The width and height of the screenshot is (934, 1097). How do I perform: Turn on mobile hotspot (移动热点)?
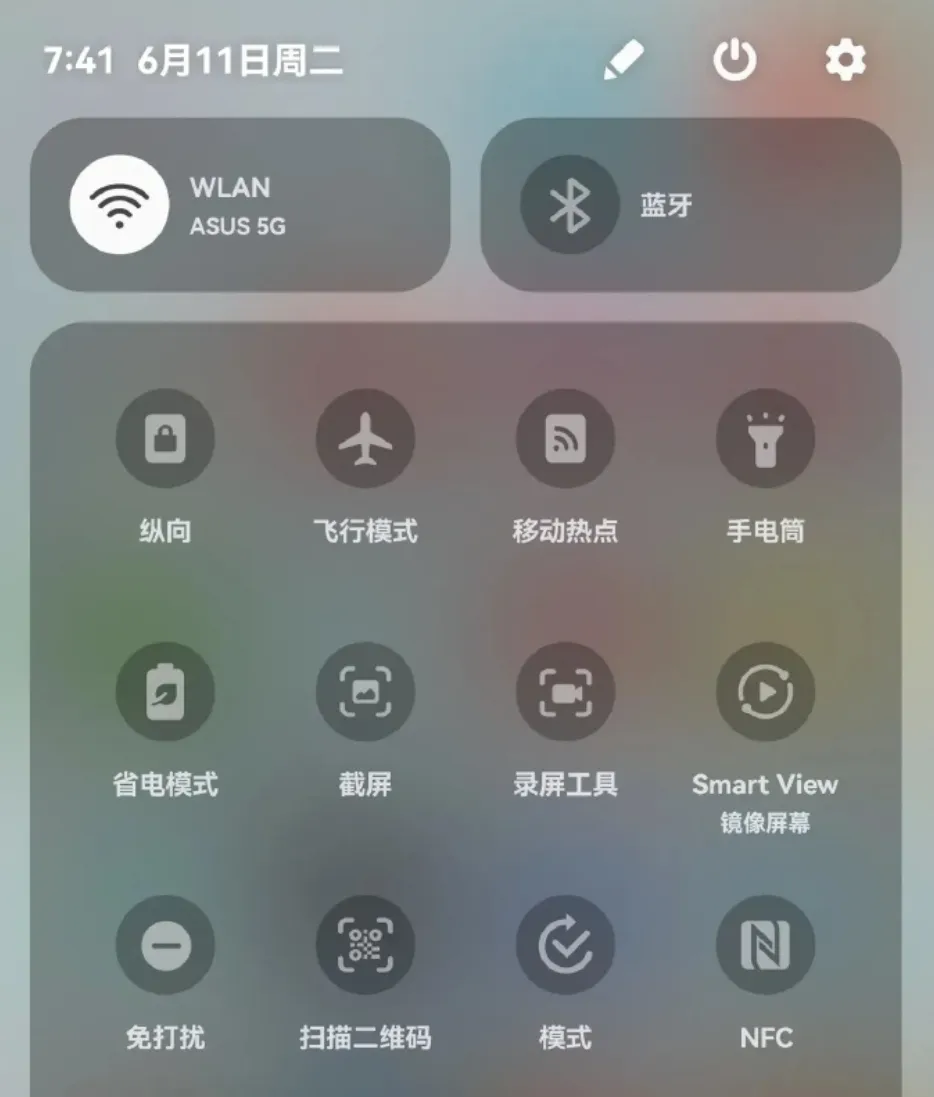tap(565, 439)
